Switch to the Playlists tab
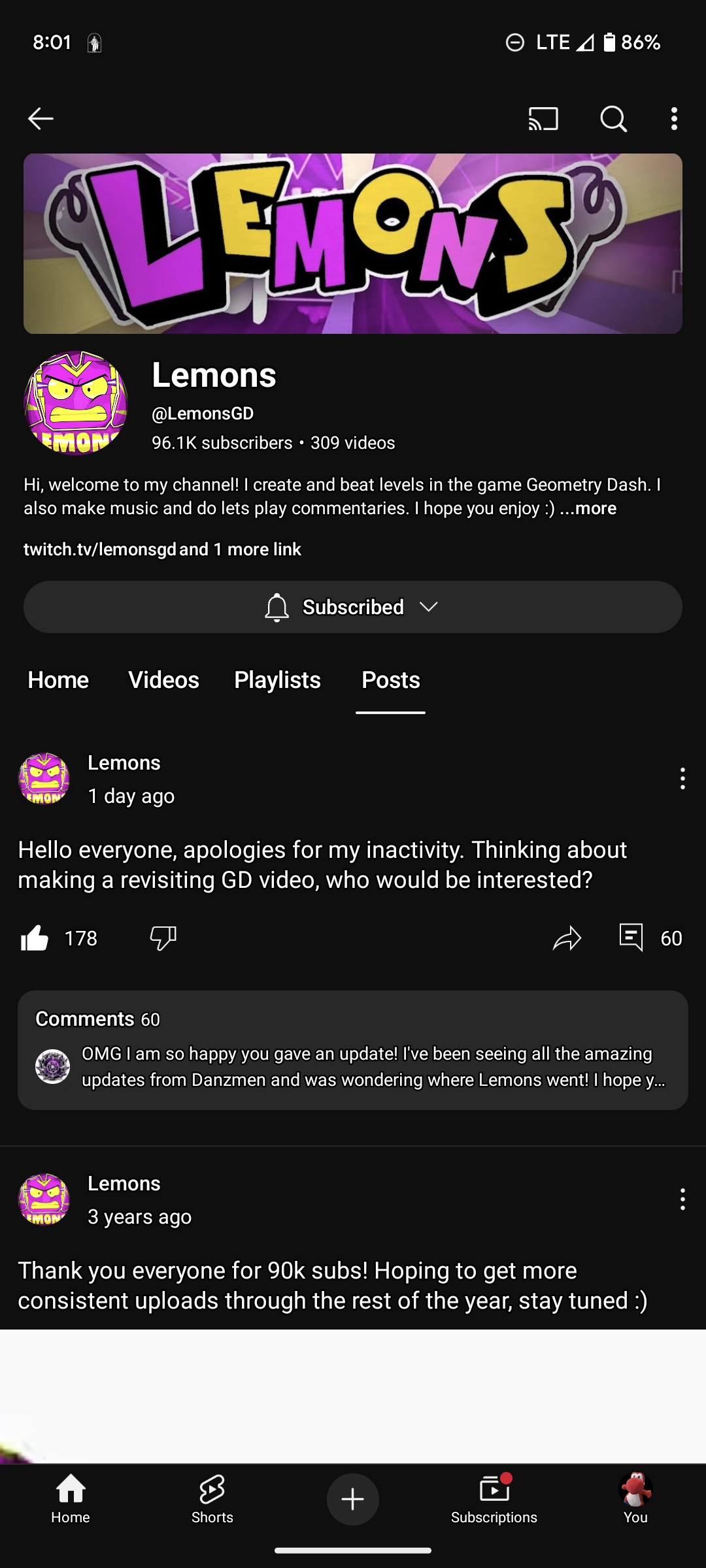This screenshot has height=1568, width=706. click(277, 680)
